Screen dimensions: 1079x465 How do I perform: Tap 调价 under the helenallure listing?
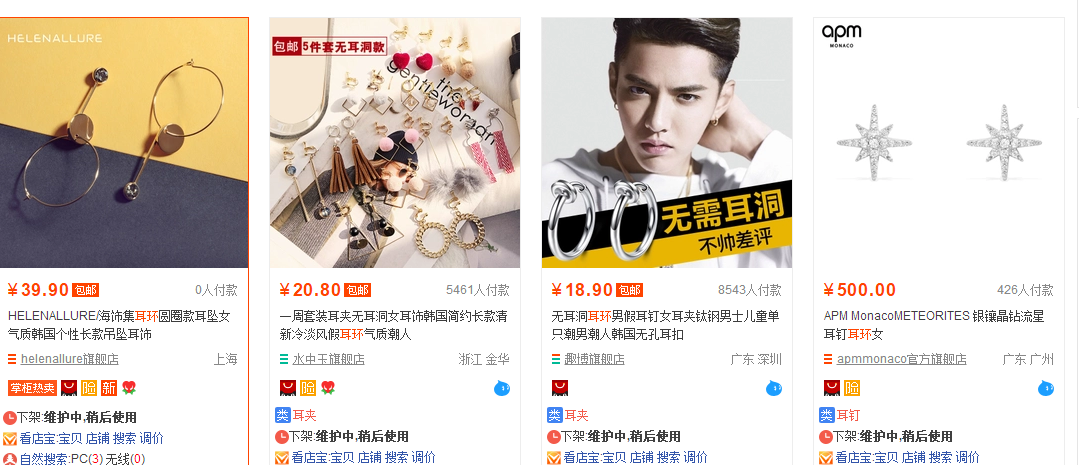(x=152, y=438)
